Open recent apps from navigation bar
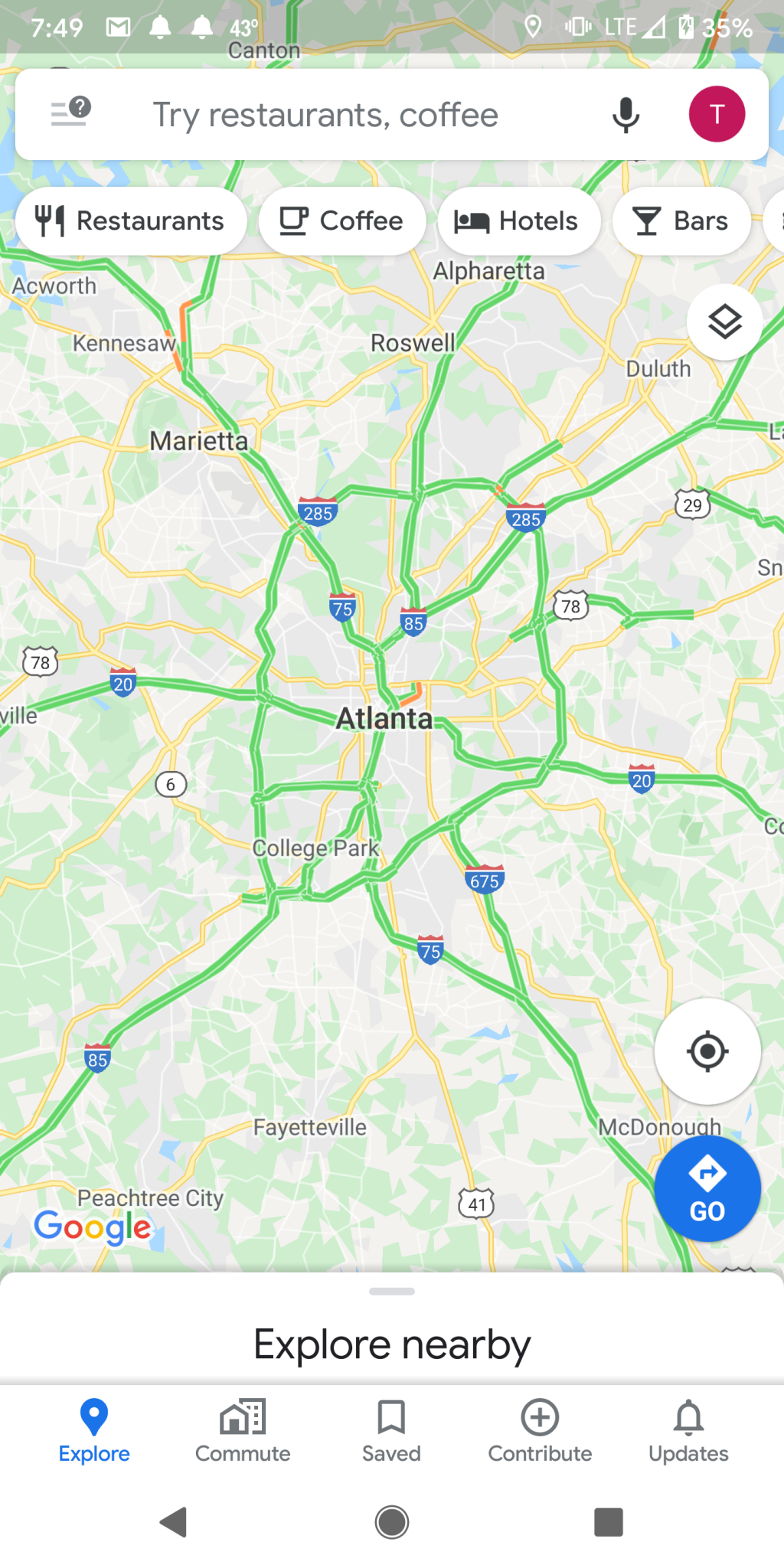784x1568 pixels. coord(609,1522)
